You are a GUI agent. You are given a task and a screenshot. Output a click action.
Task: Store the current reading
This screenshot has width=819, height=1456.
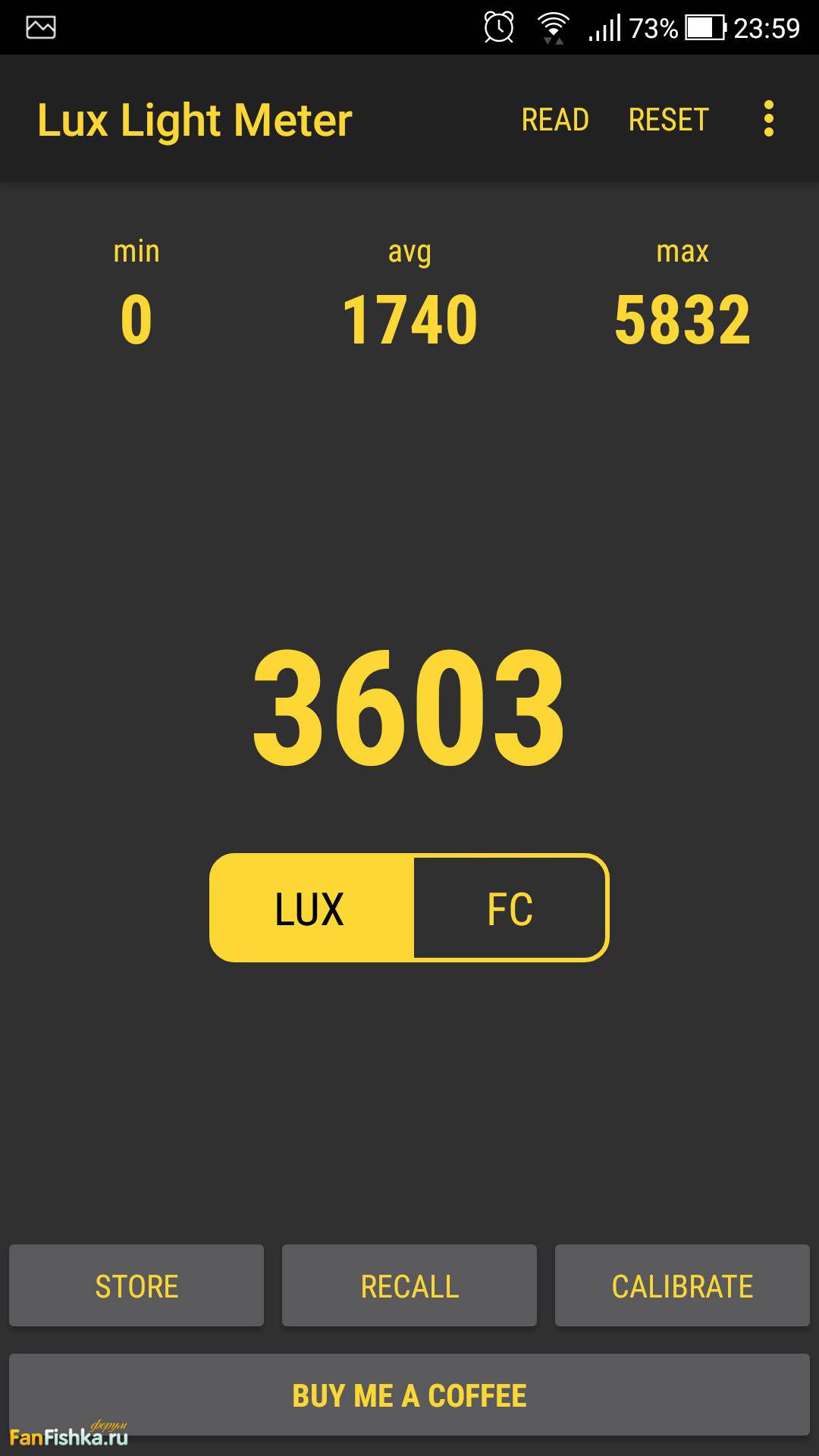click(x=136, y=1285)
